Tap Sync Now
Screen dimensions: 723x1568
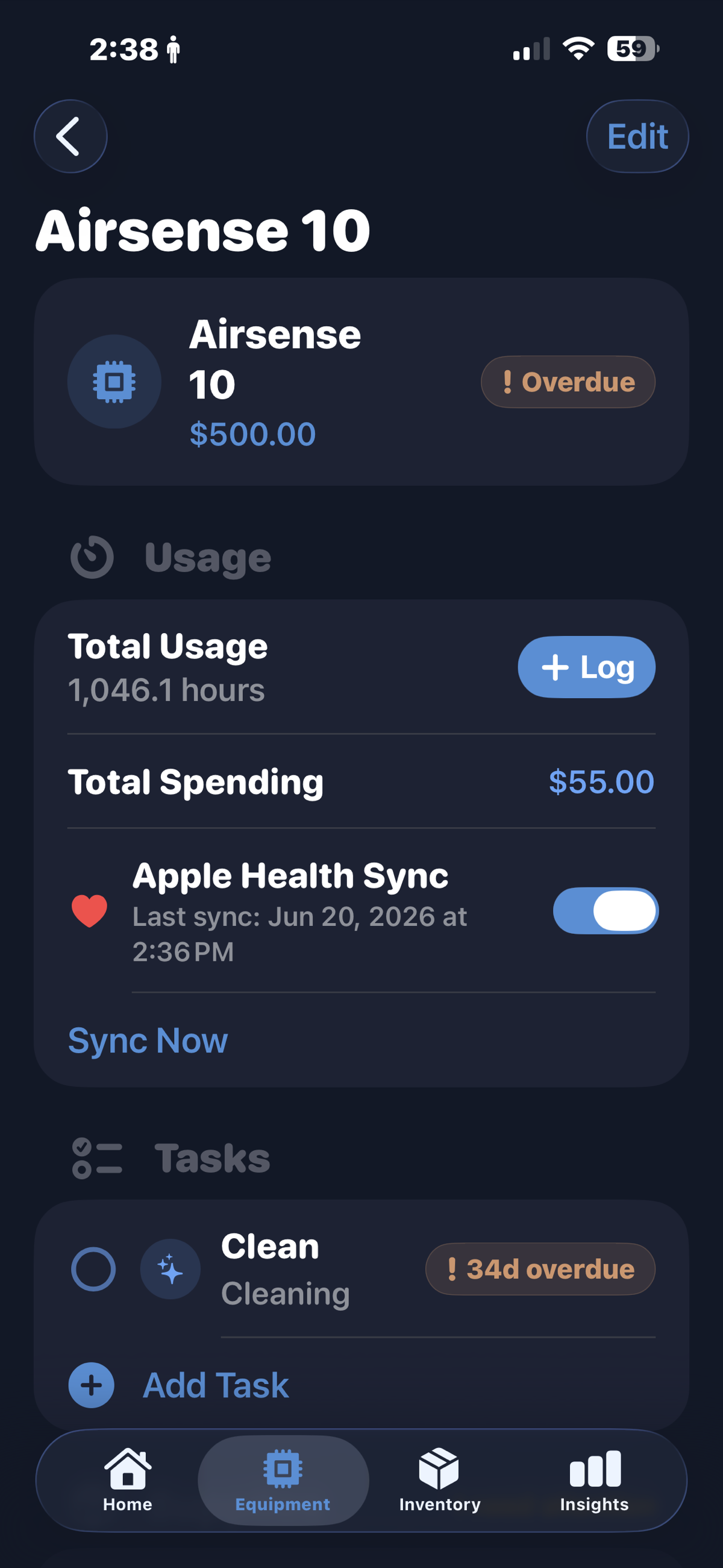pyautogui.click(x=148, y=1041)
